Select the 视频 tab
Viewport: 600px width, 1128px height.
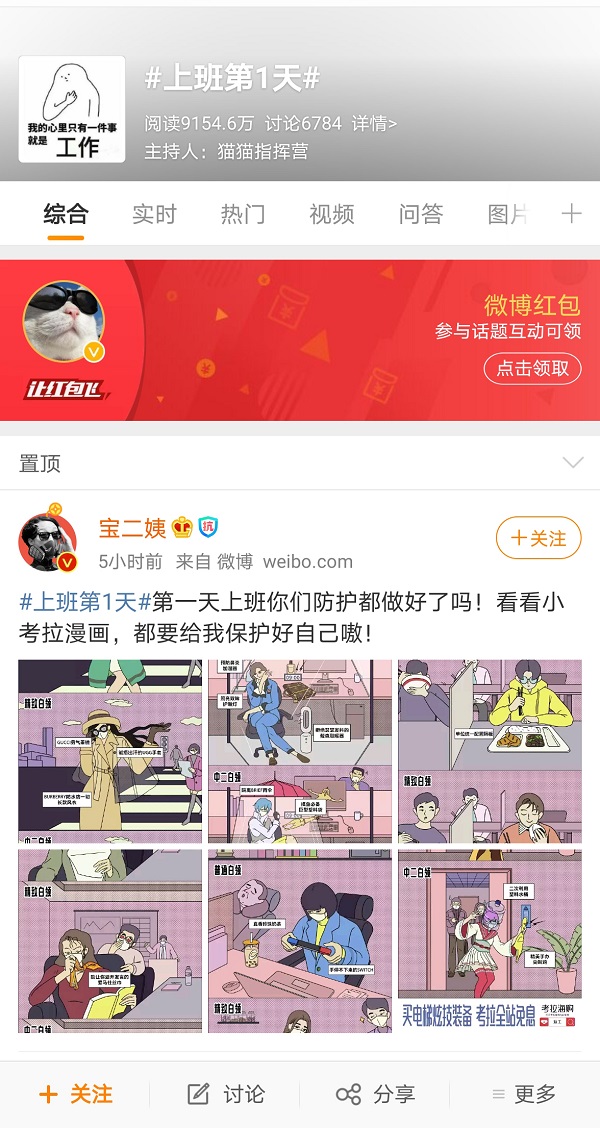332,214
